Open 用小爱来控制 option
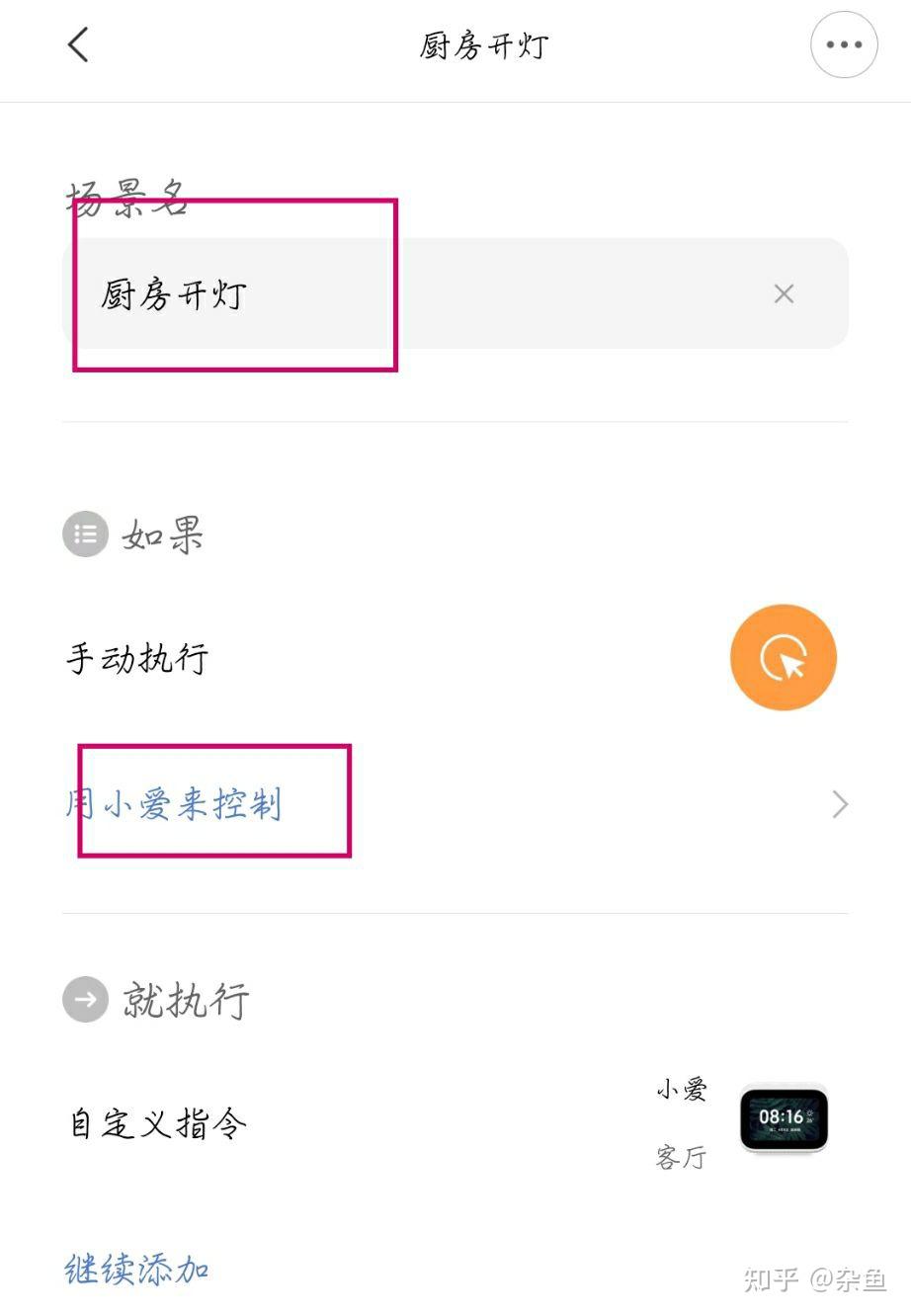The image size is (911, 1316). tap(455, 804)
